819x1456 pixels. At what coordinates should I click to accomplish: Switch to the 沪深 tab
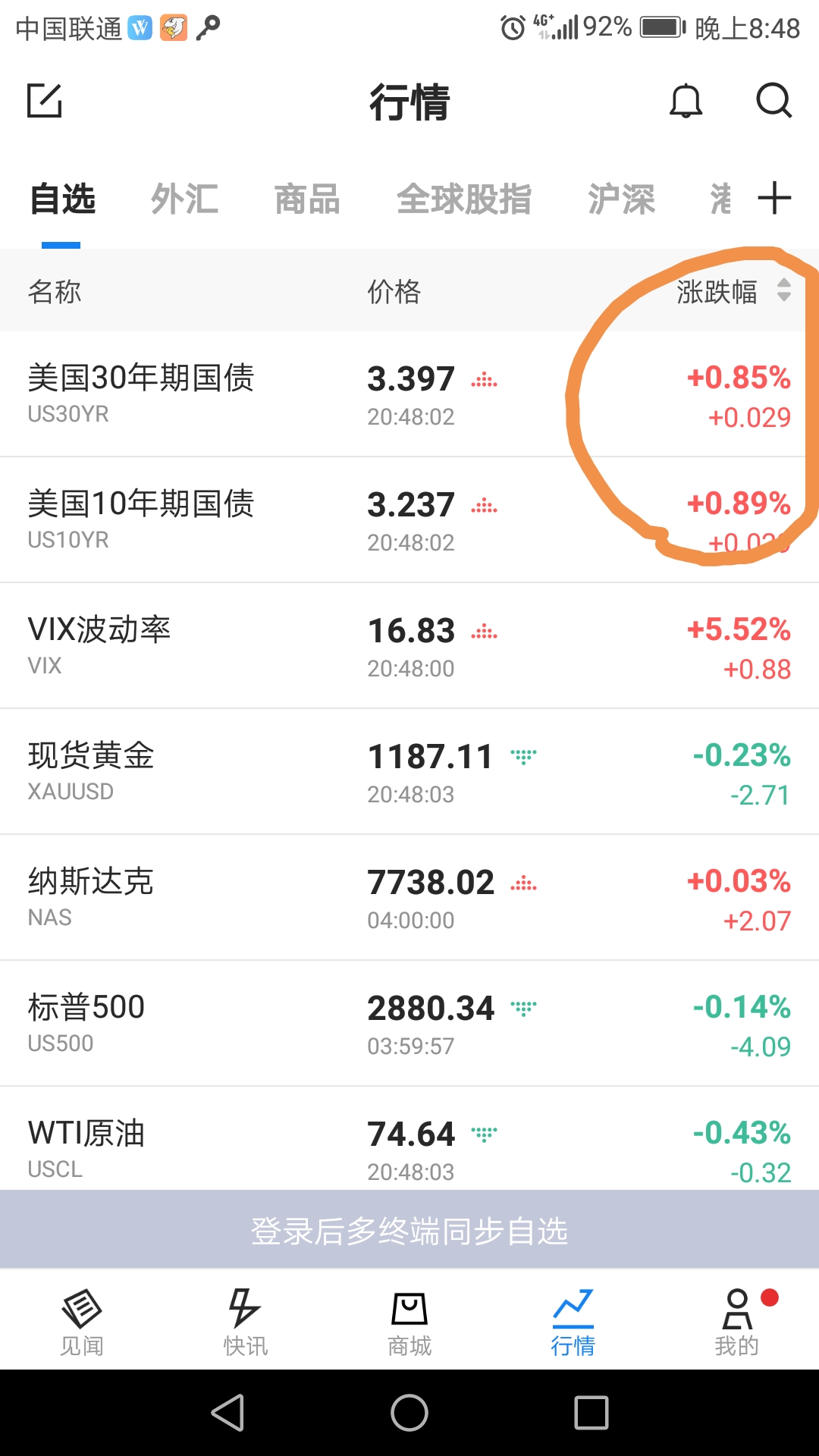(x=621, y=199)
